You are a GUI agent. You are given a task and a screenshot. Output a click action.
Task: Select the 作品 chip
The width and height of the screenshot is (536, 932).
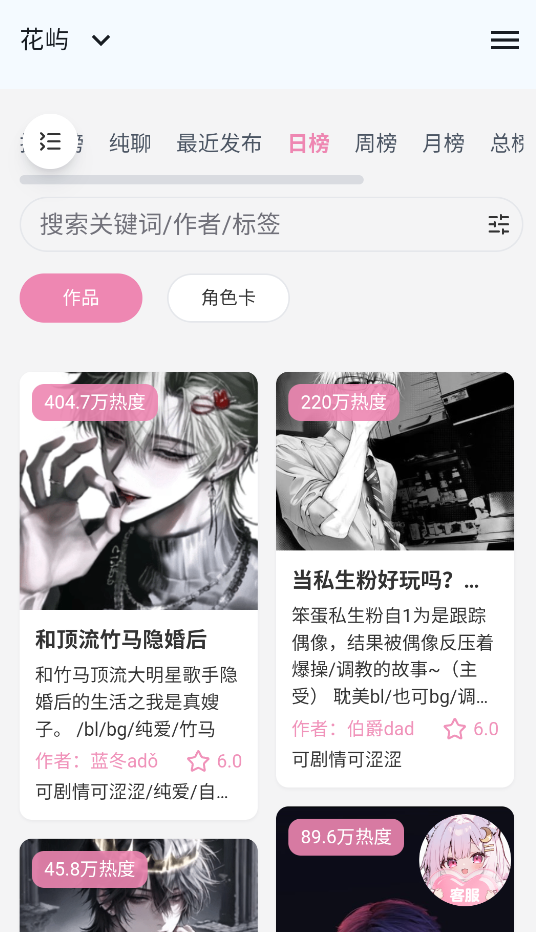coord(81,298)
